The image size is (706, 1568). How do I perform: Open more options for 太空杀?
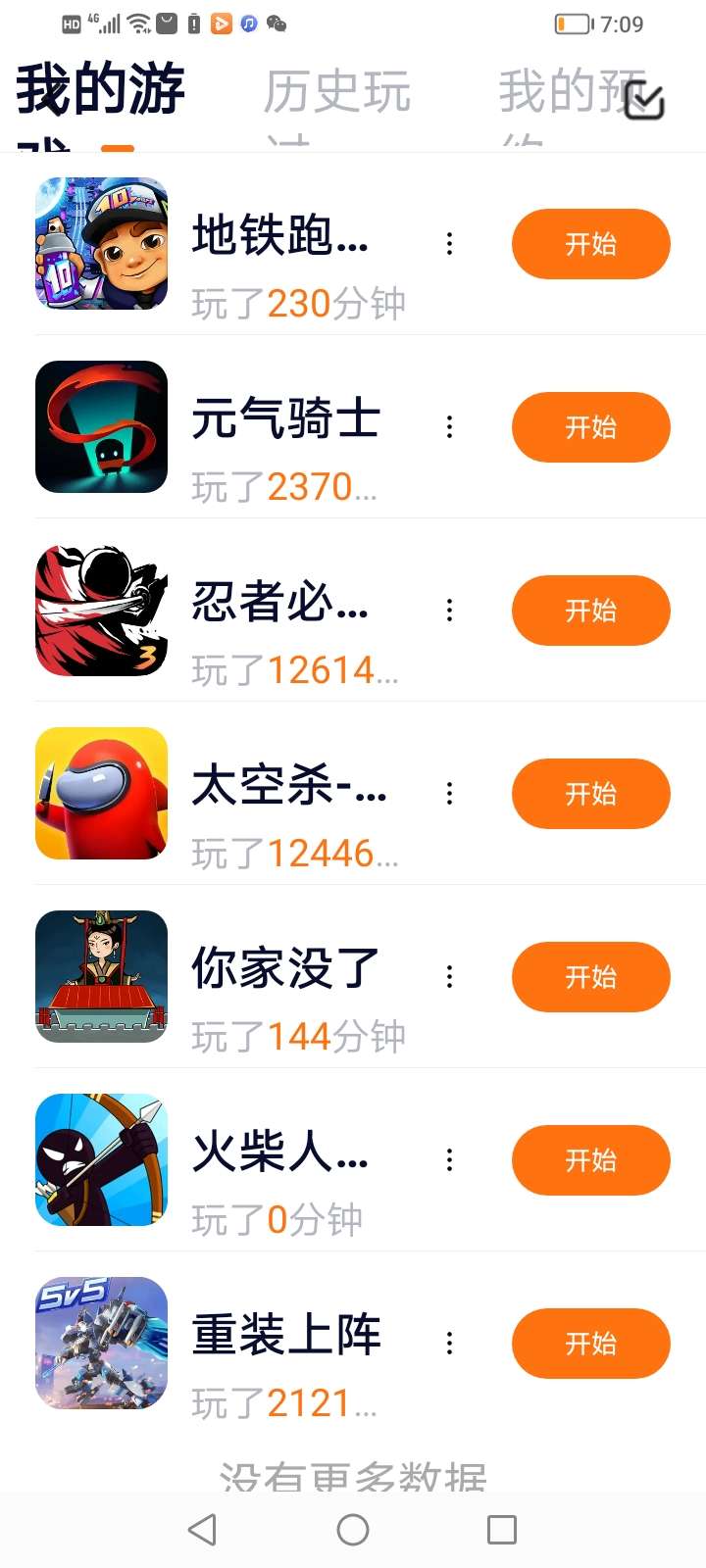click(x=450, y=794)
